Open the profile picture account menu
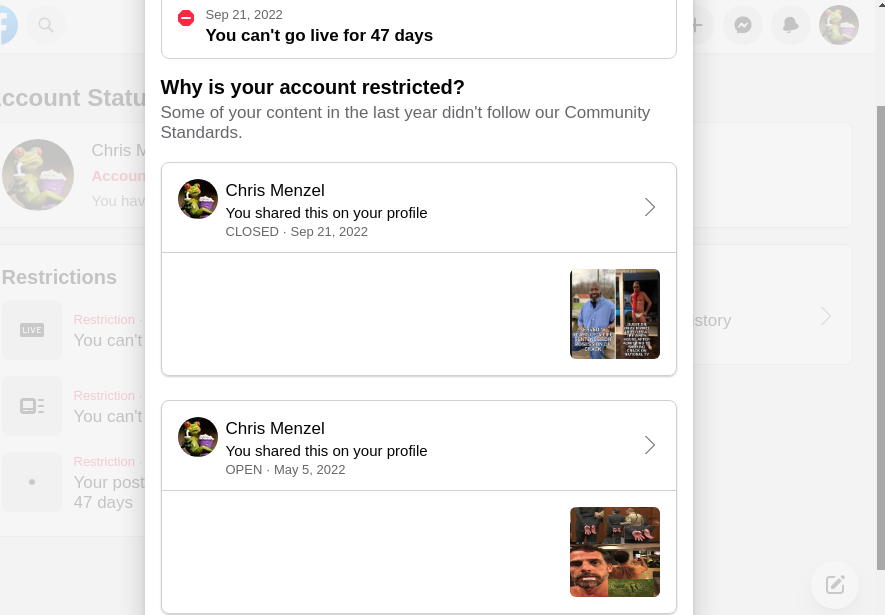885x615 pixels. tap(838, 26)
